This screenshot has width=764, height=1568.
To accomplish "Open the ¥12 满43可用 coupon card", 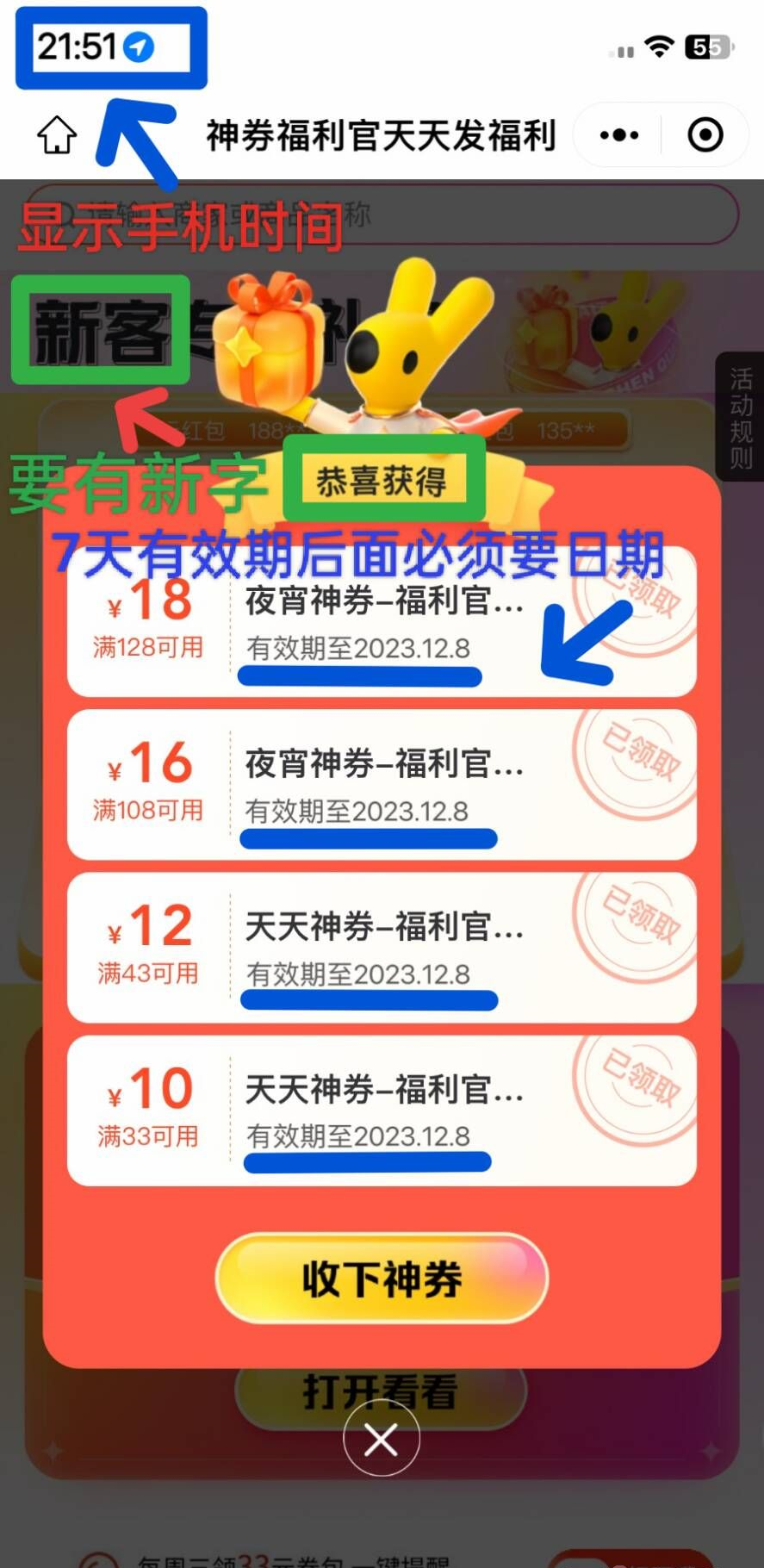I will click(x=381, y=948).
